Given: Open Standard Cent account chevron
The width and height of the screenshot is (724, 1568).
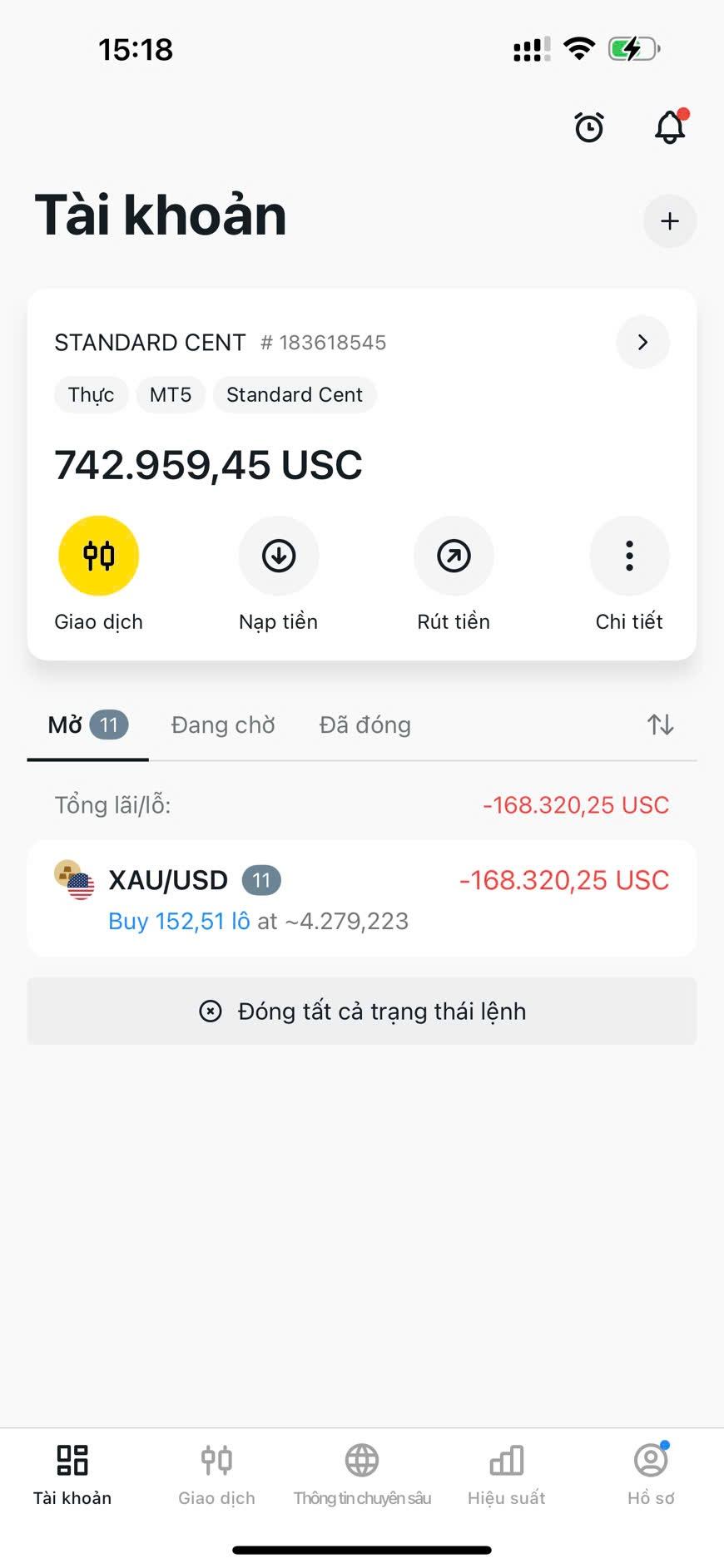Looking at the screenshot, I should click(642, 342).
